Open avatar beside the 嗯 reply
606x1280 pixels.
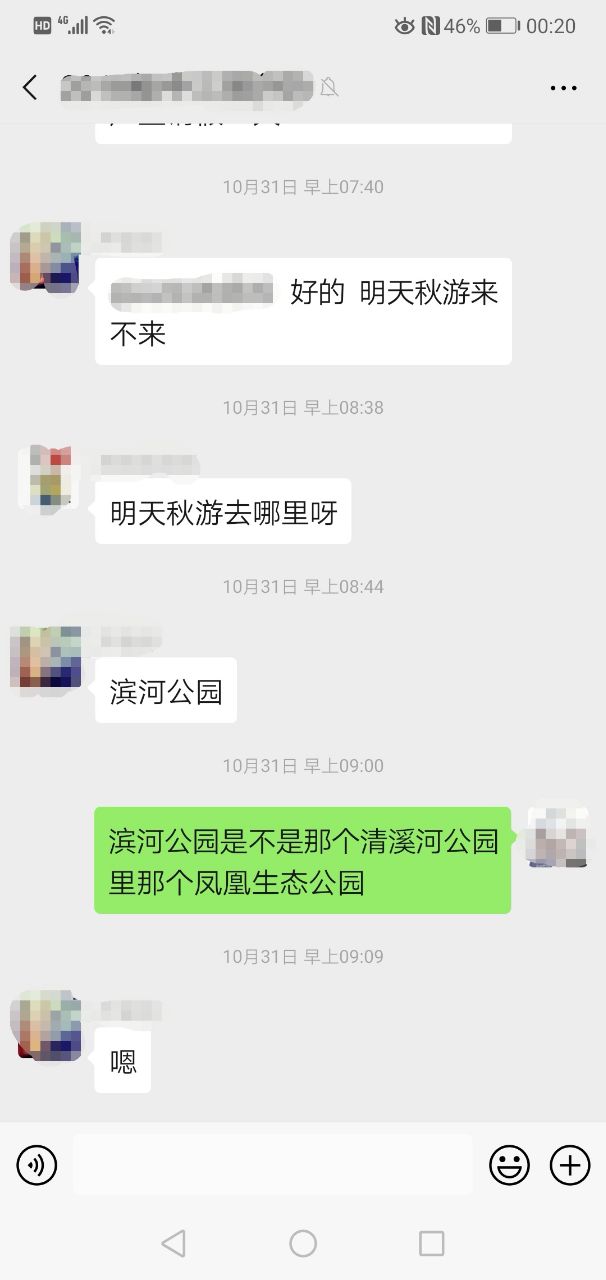[46, 1026]
